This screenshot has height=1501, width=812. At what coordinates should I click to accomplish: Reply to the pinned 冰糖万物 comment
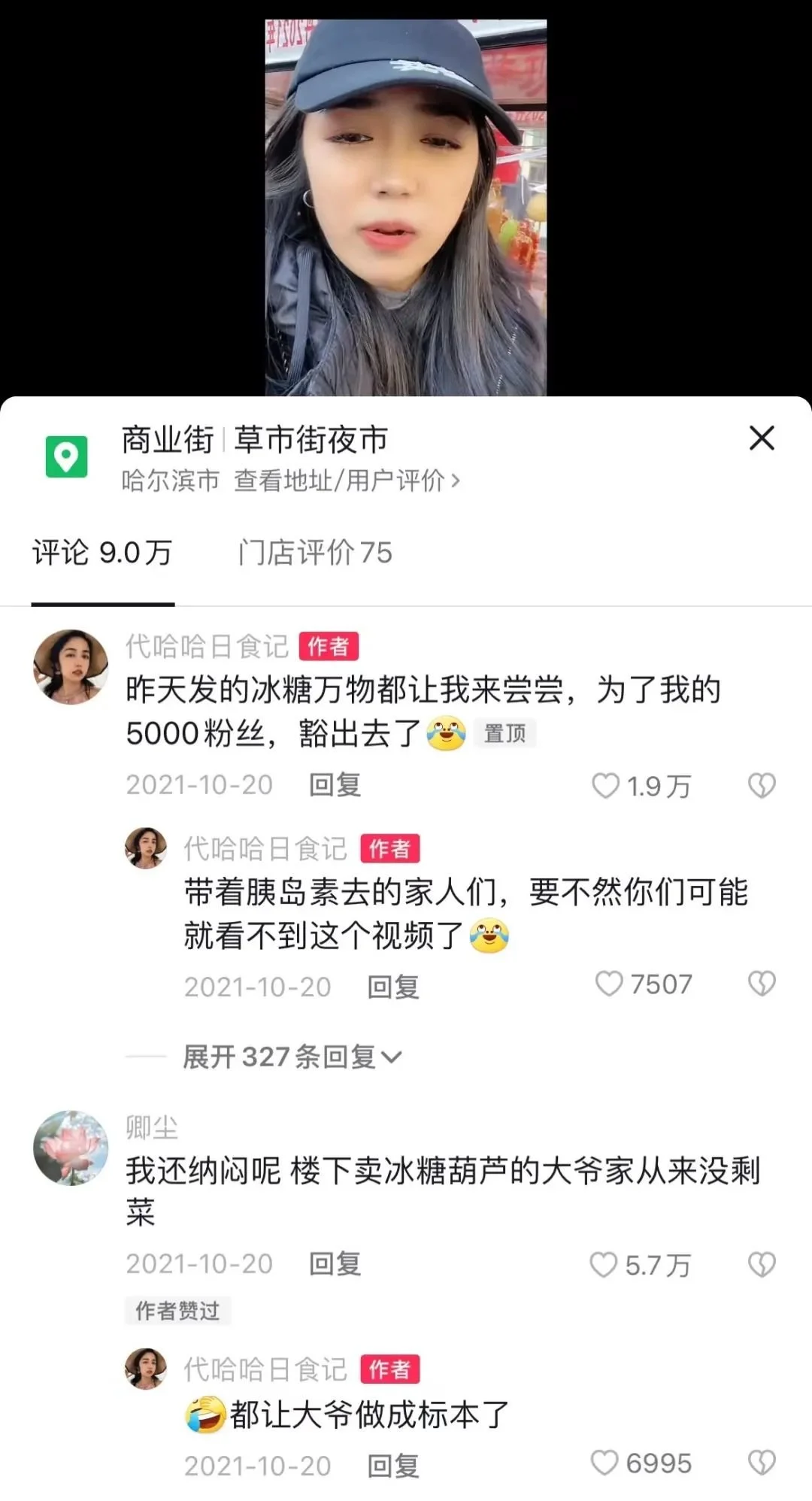click(x=335, y=785)
